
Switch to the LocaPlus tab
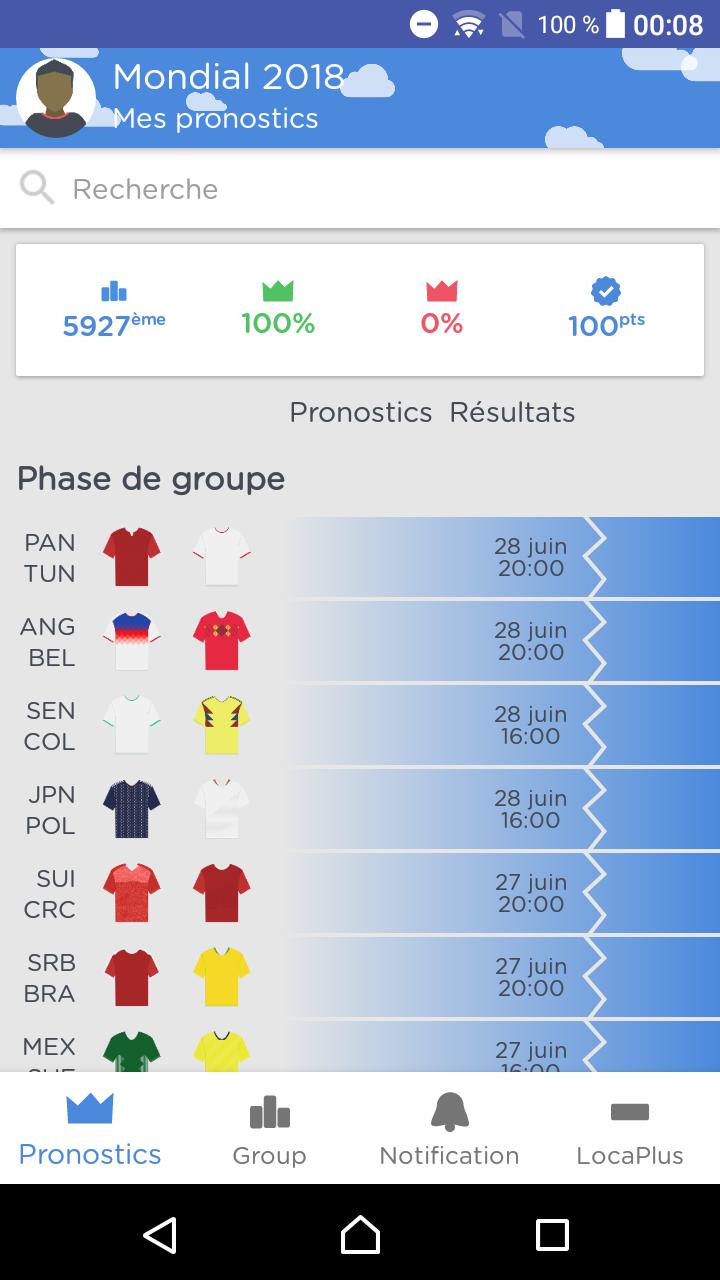629,1130
